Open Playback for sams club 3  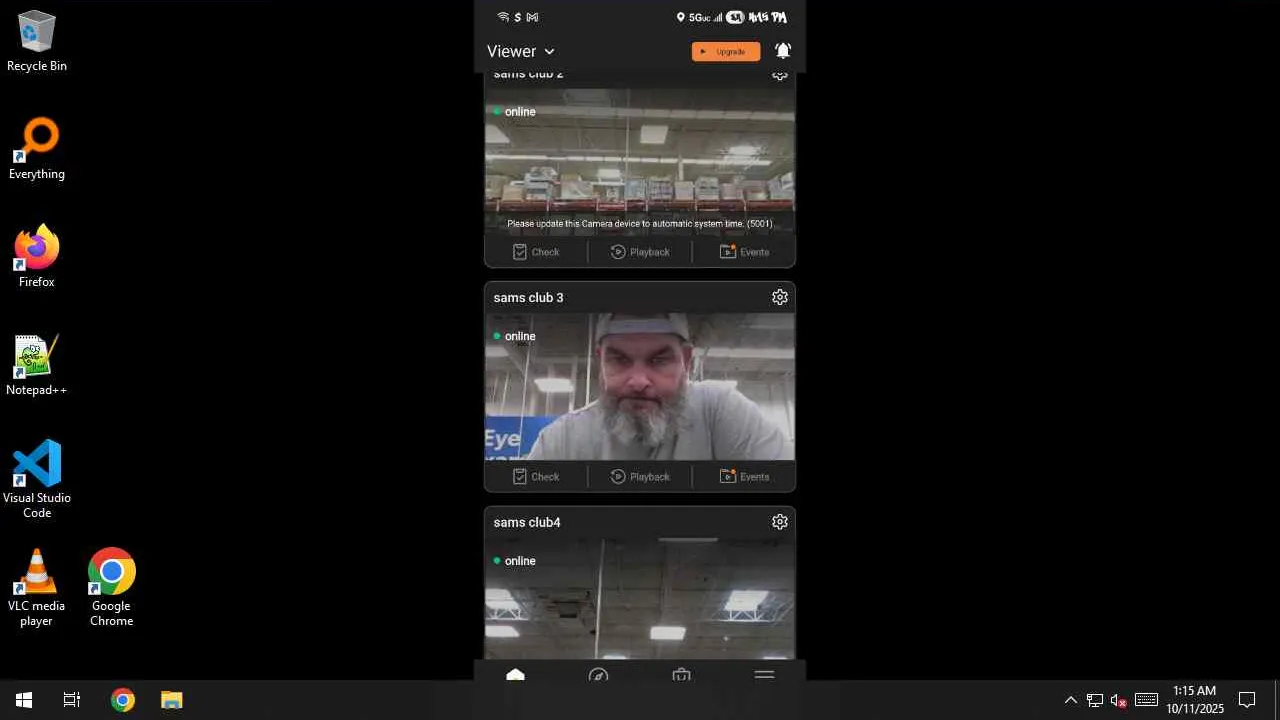tap(640, 477)
